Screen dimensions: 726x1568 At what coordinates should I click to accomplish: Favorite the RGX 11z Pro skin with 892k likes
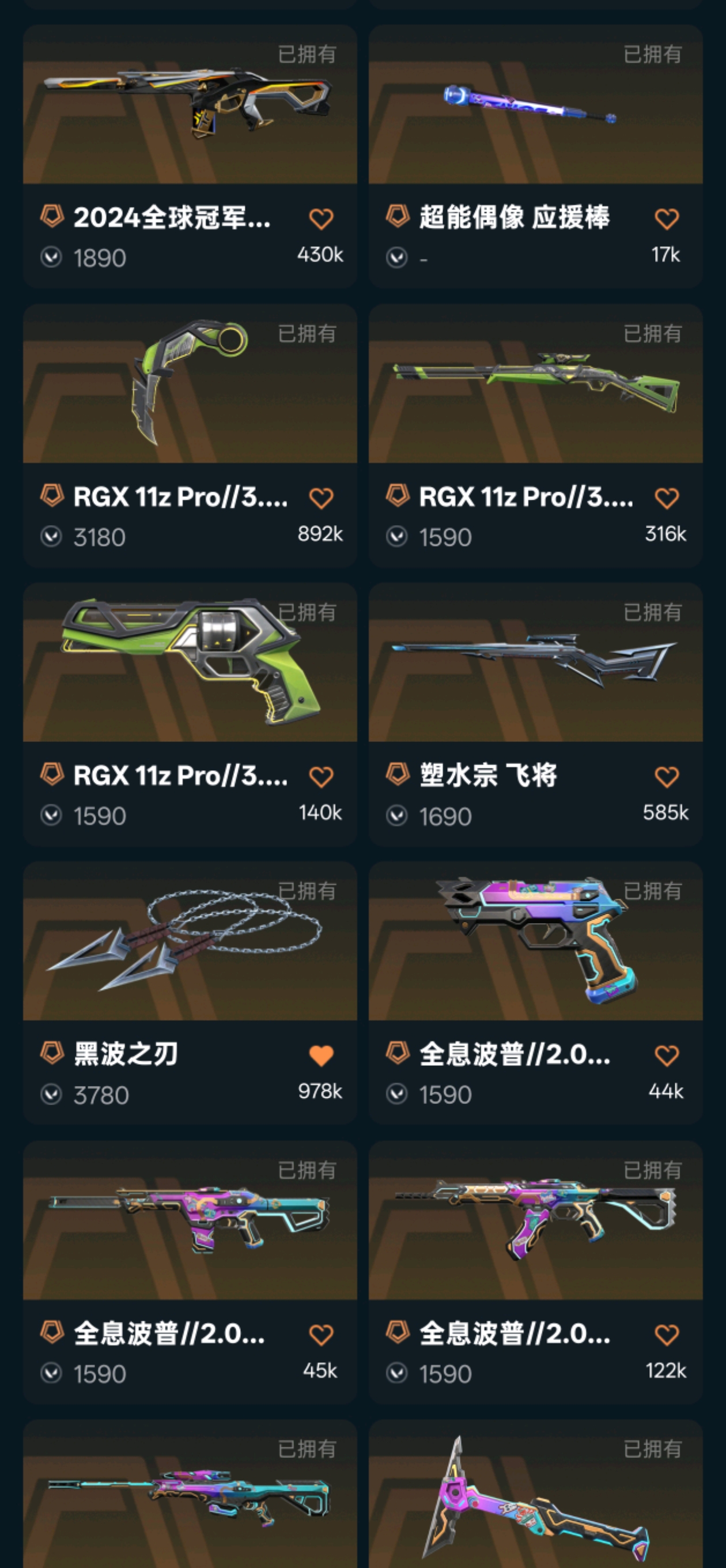pos(321,499)
